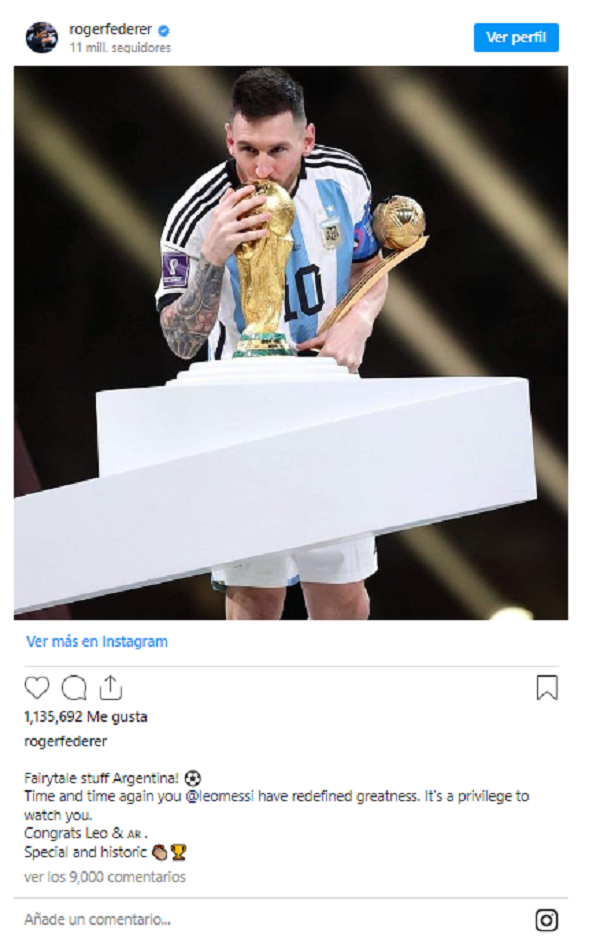Image resolution: width=600 pixels, height=941 pixels.
Task: View all 9,000 comentarios
Action: click(105, 877)
